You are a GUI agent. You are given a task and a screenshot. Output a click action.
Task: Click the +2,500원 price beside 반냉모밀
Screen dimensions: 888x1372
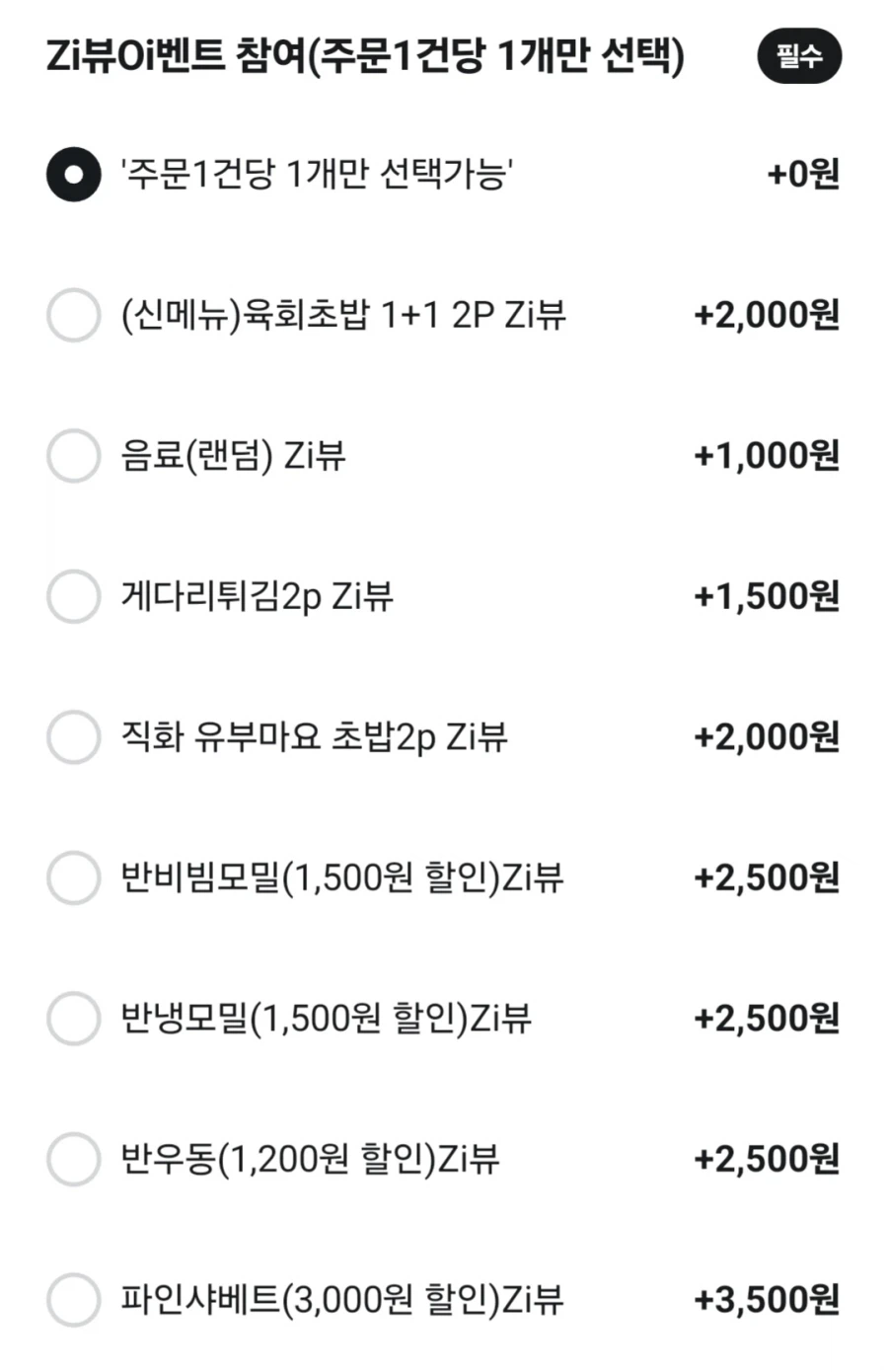[768, 1020]
